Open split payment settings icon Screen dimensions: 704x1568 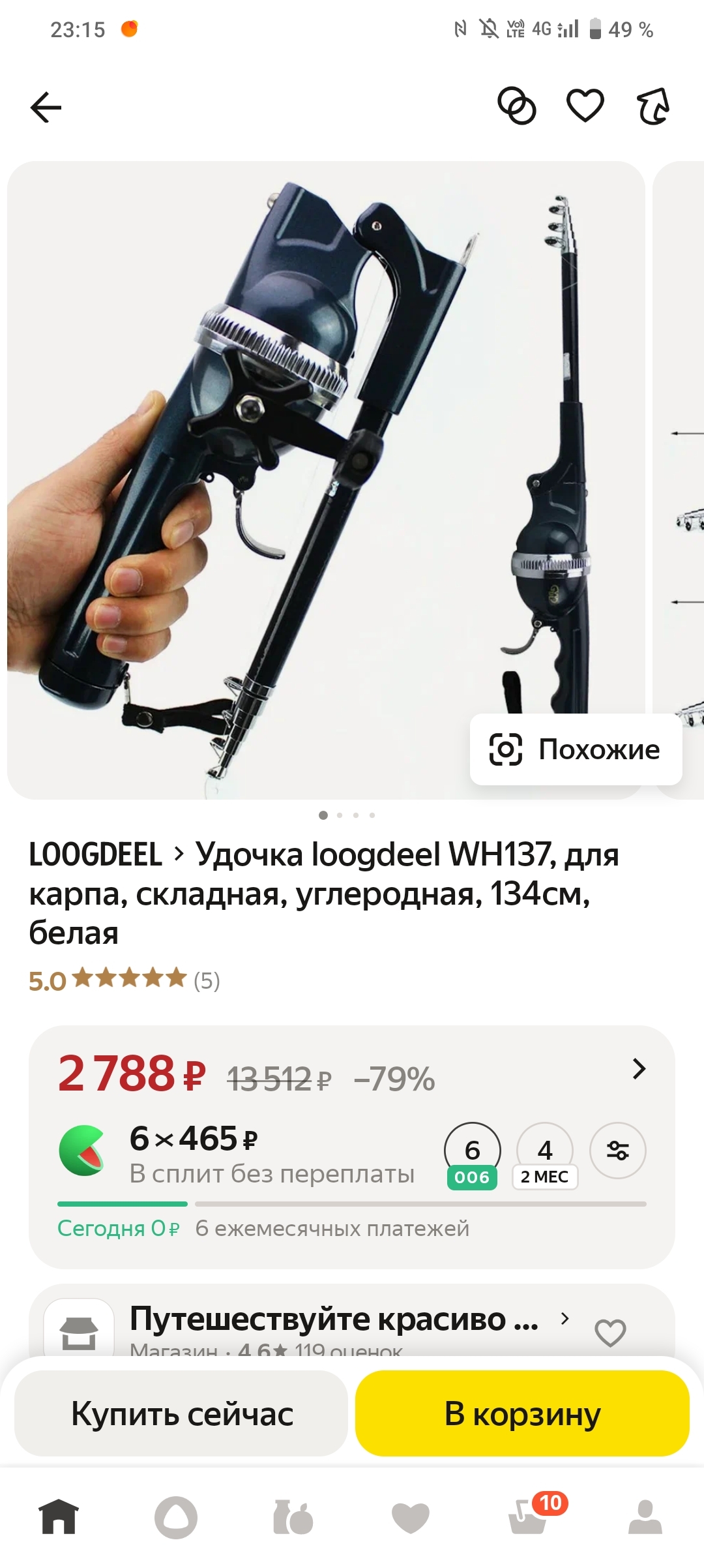617,1151
